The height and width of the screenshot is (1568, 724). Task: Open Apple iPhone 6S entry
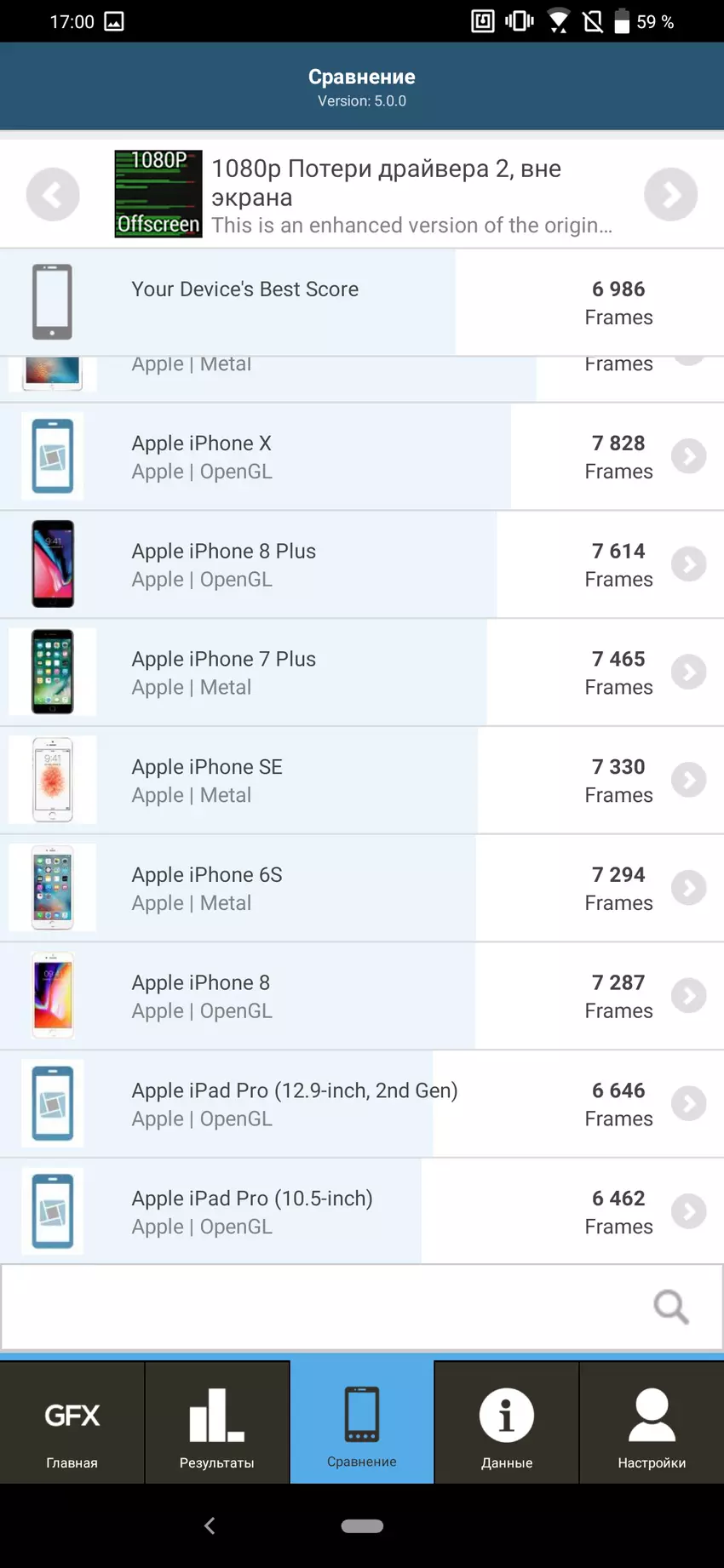(x=362, y=888)
